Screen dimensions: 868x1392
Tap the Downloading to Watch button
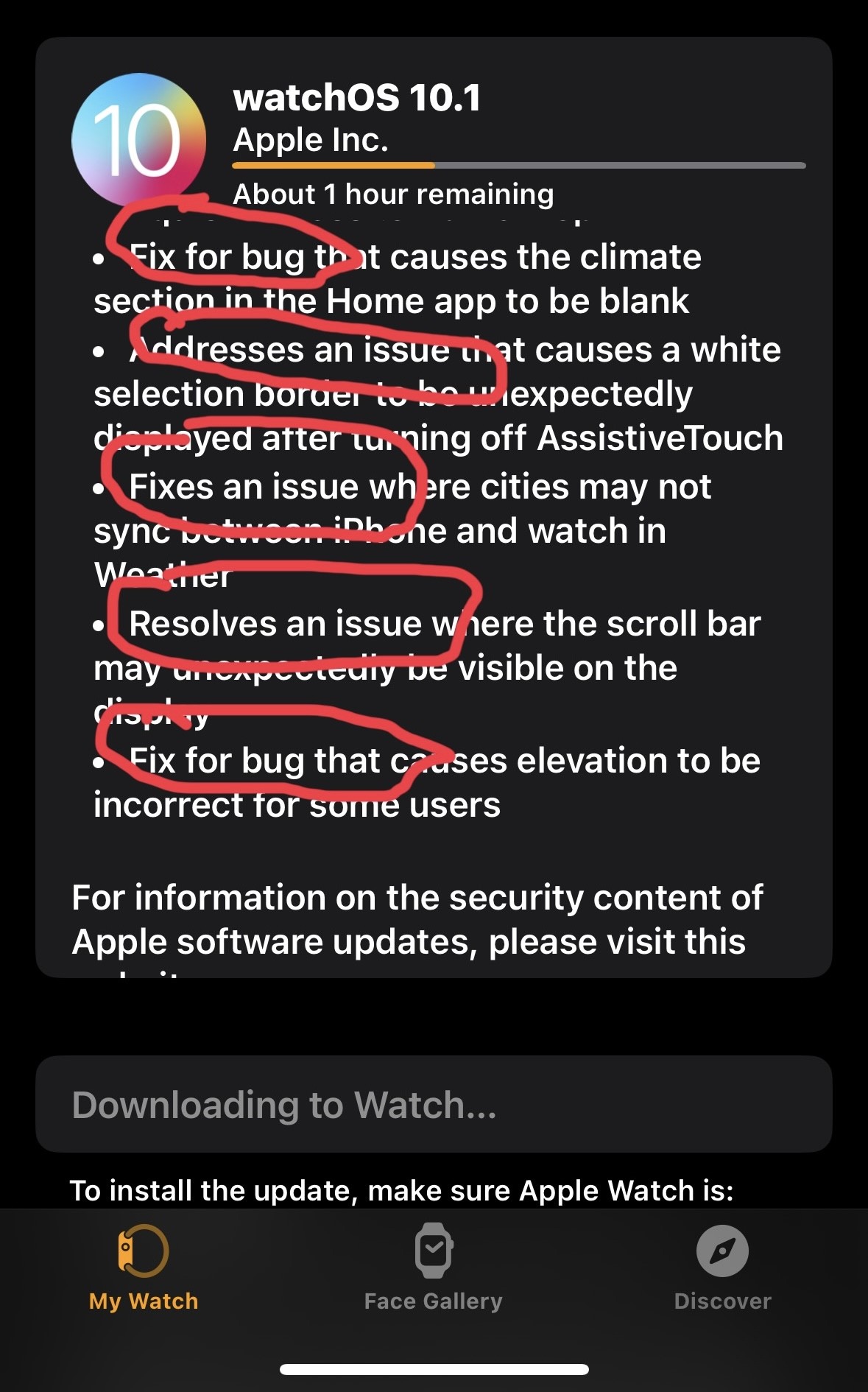[434, 1104]
